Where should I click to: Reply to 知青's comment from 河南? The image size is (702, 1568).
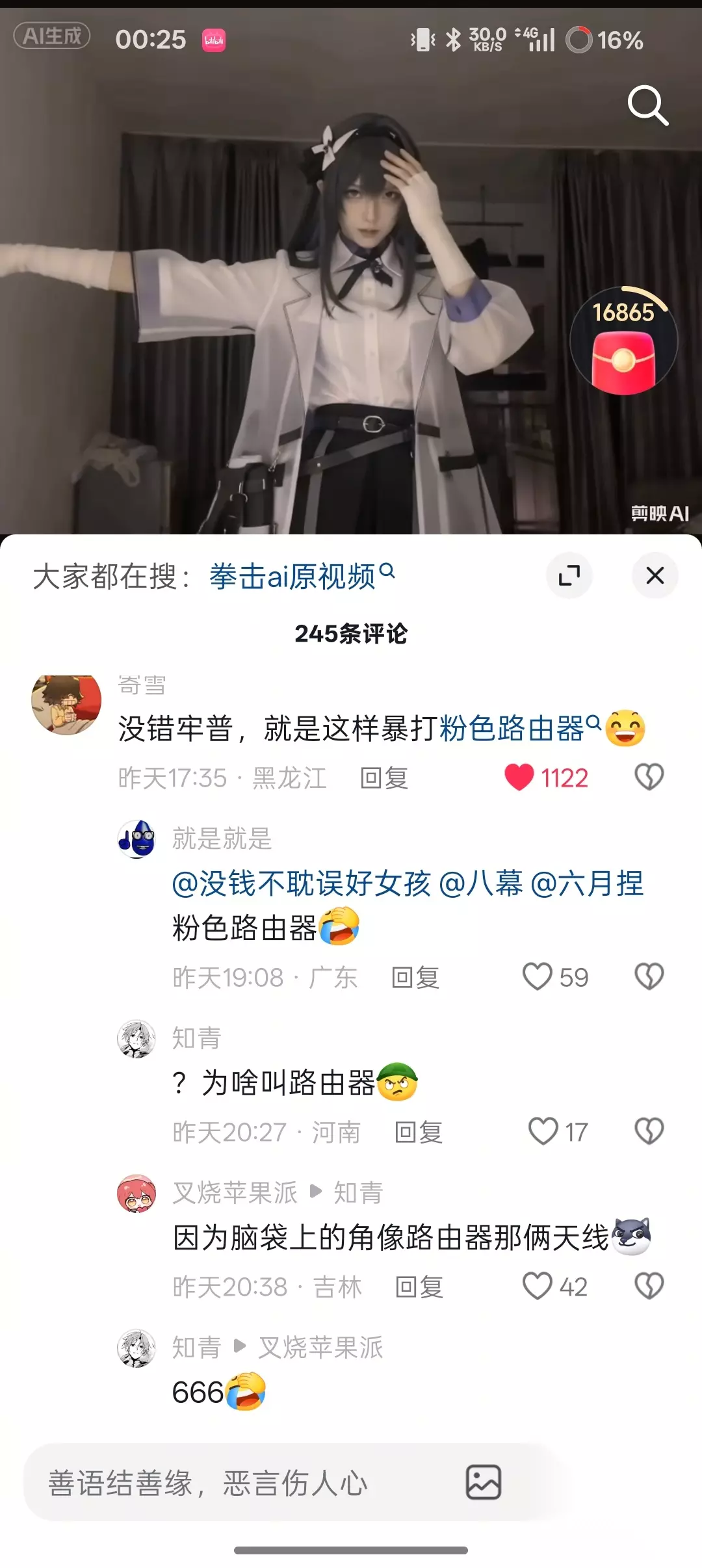pos(419,1132)
